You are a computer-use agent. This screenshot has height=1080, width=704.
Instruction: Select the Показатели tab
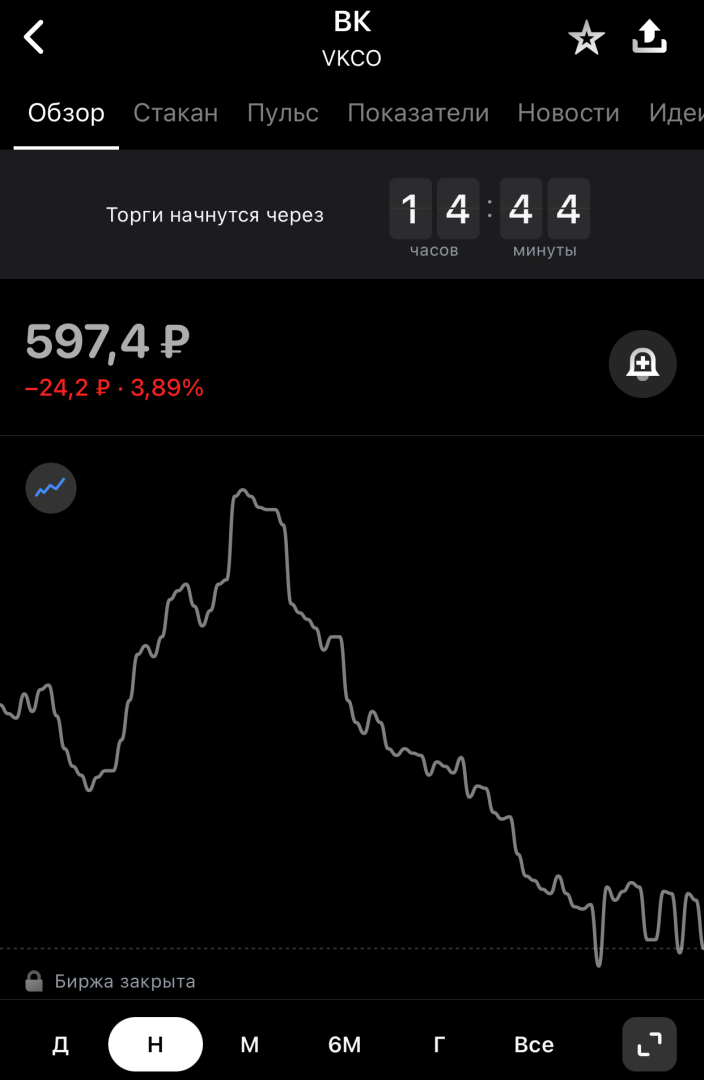[x=418, y=113]
